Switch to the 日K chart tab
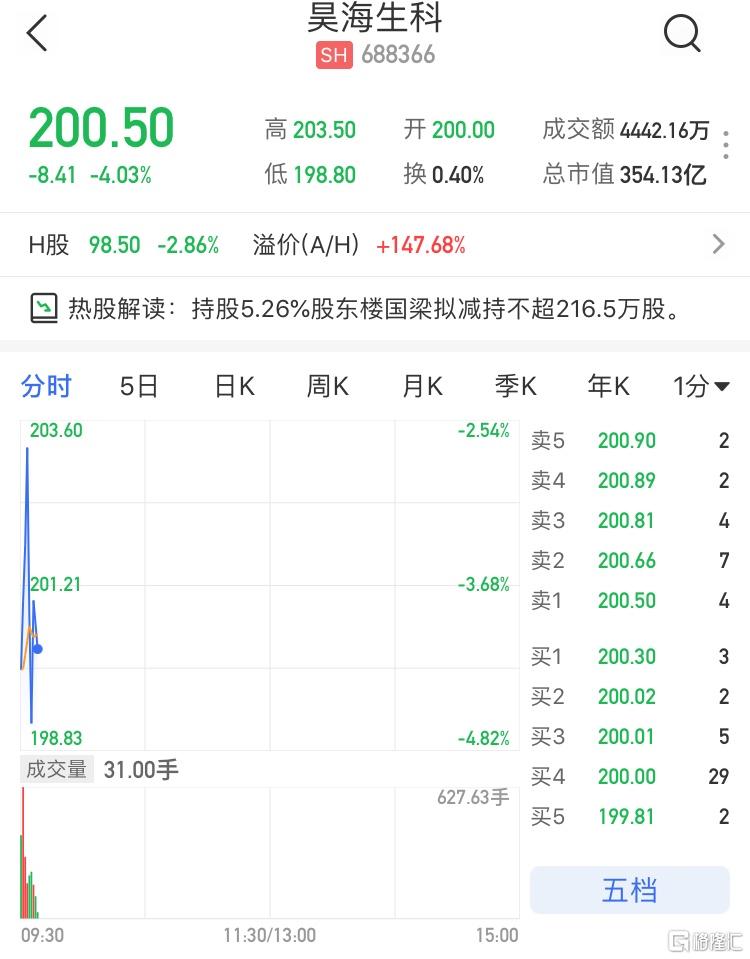Image resolution: width=750 pixels, height=959 pixels. pos(234,386)
